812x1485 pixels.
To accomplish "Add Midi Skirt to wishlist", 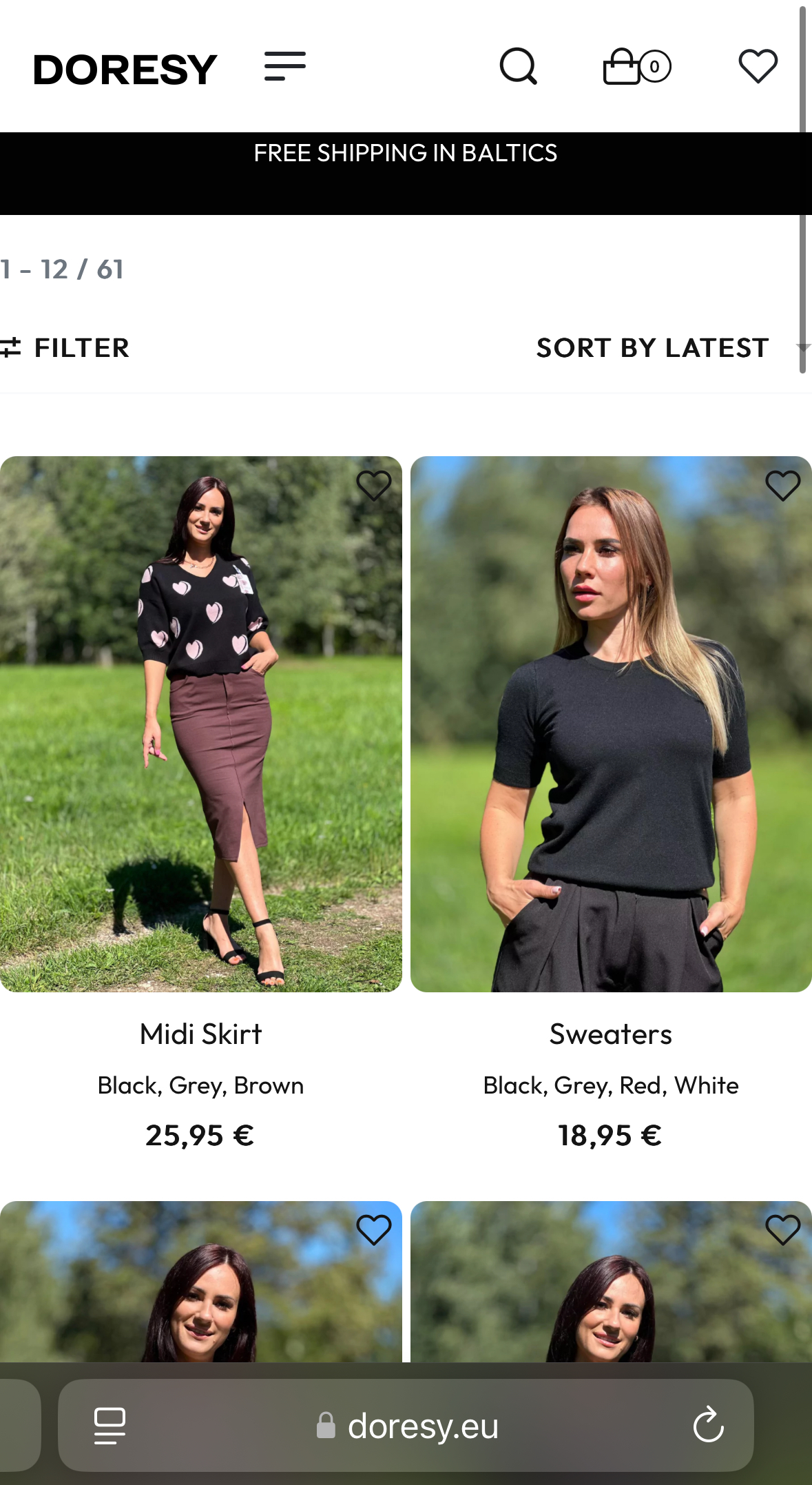I will [374, 486].
